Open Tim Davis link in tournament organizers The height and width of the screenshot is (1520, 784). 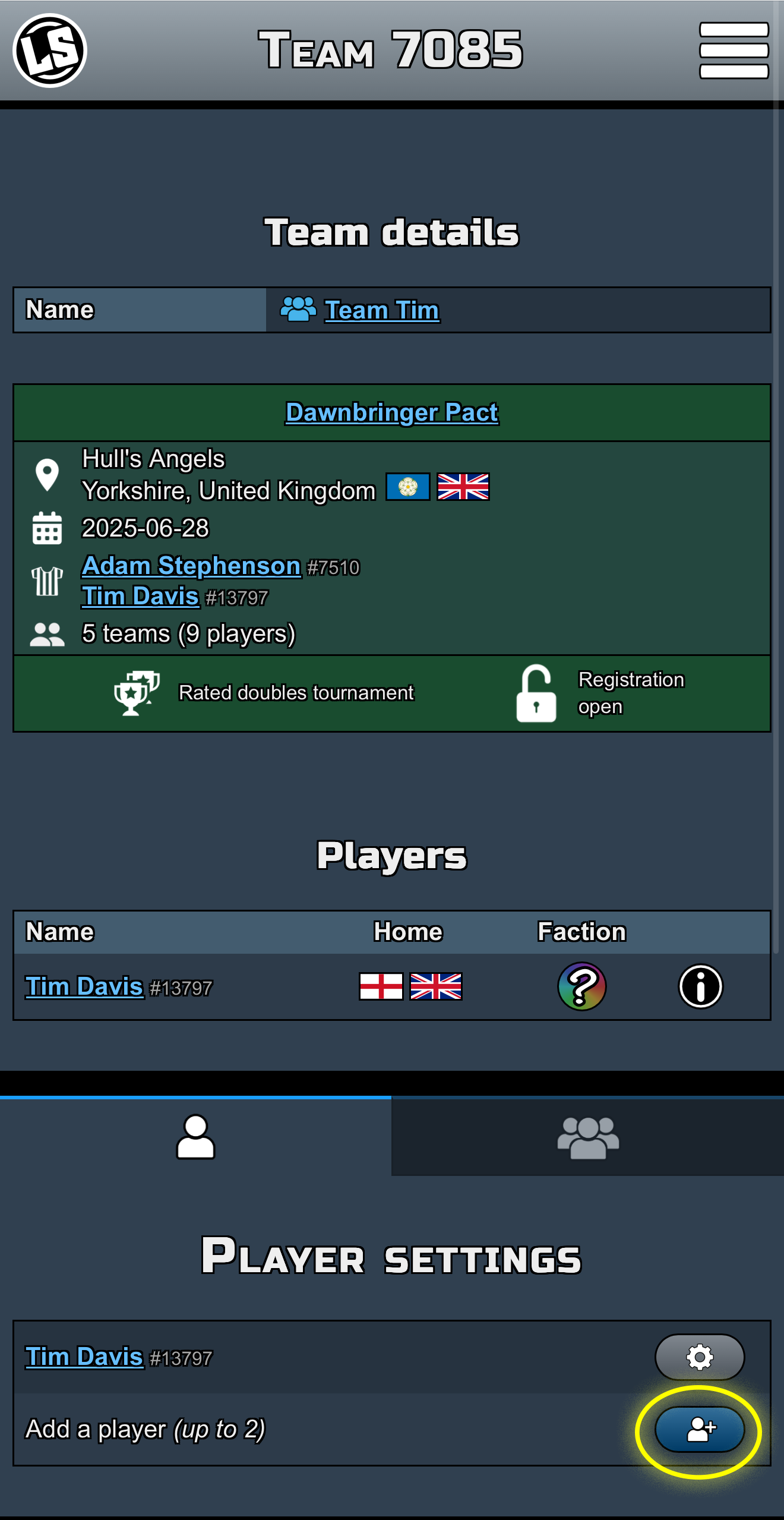(x=140, y=596)
